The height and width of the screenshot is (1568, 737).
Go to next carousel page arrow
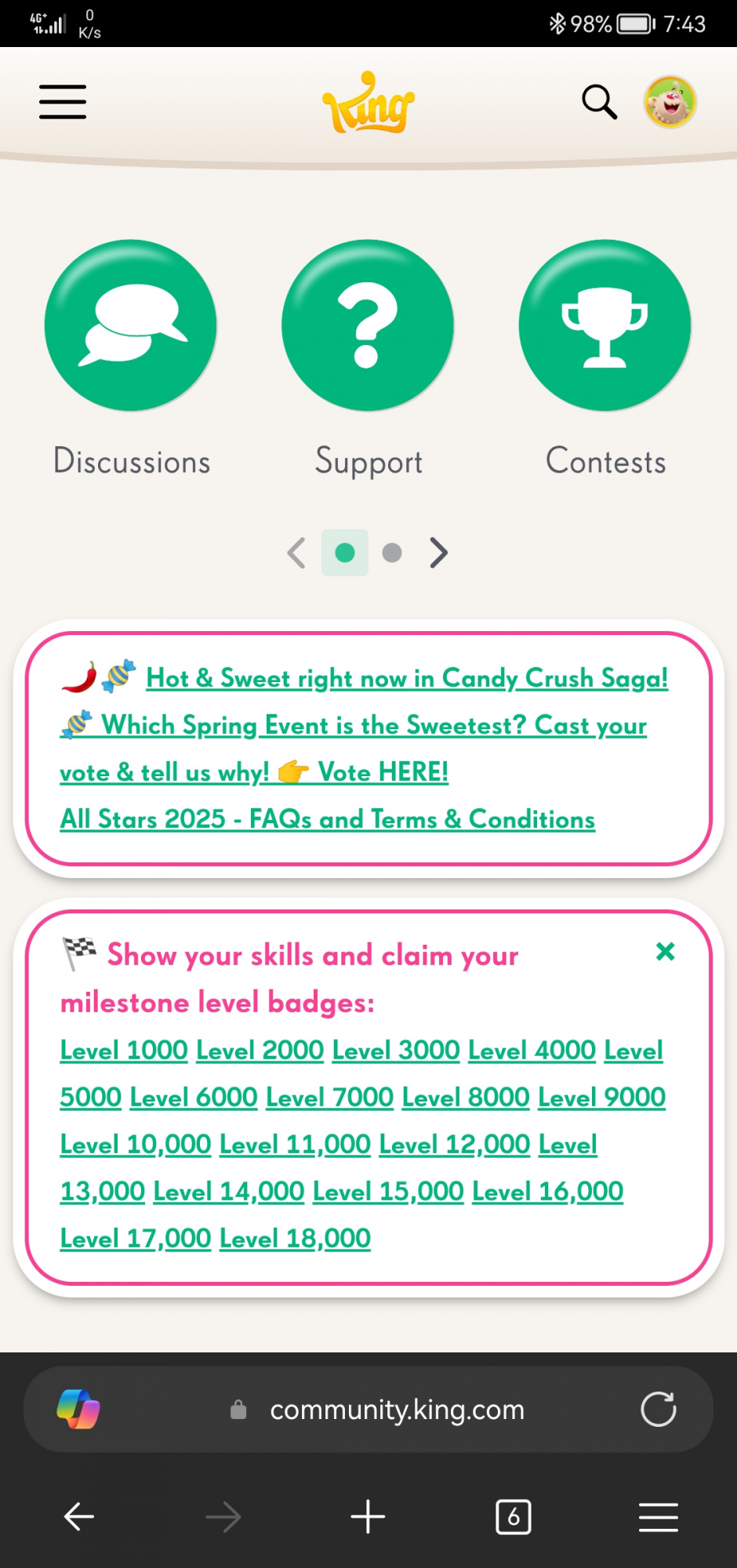point(439,553)
